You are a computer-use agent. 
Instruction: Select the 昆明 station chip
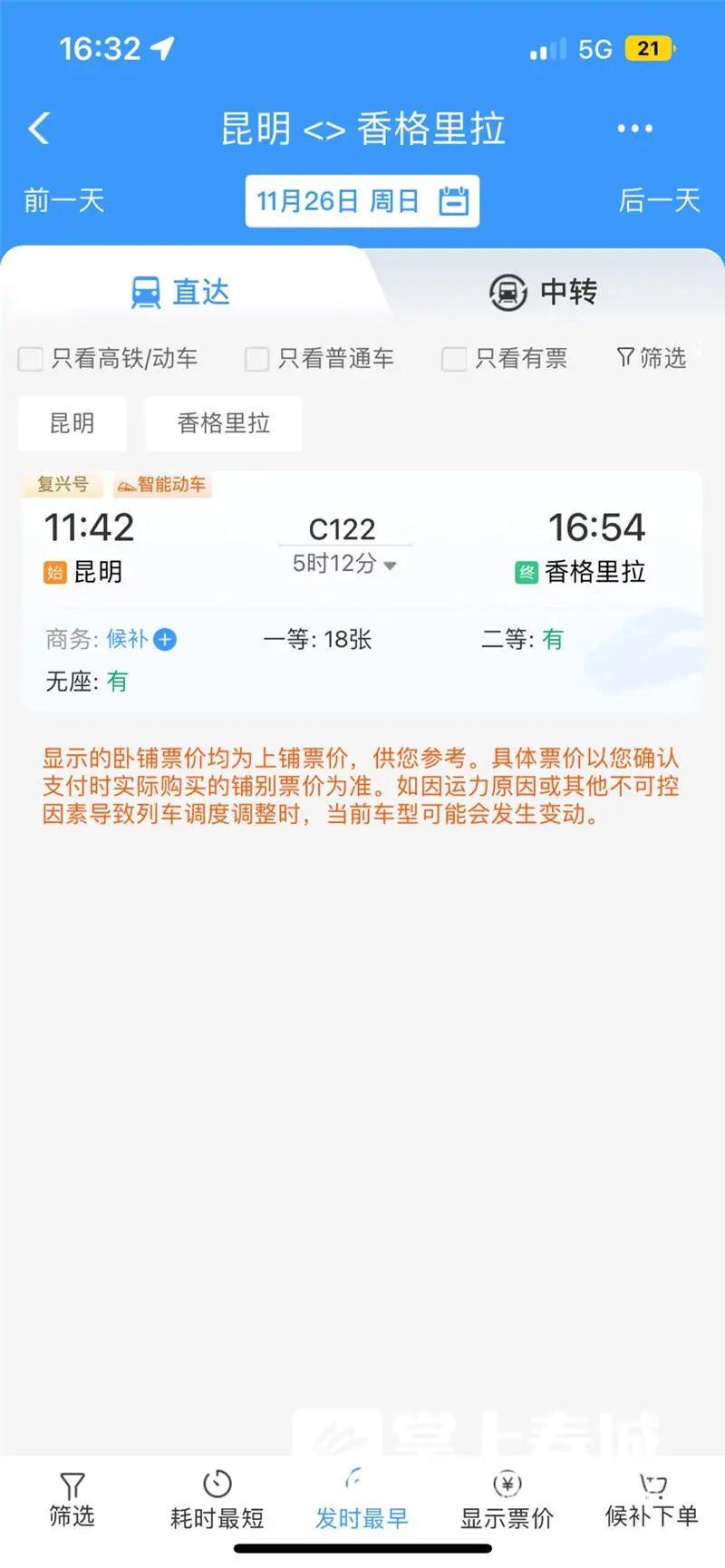(72, 423)
